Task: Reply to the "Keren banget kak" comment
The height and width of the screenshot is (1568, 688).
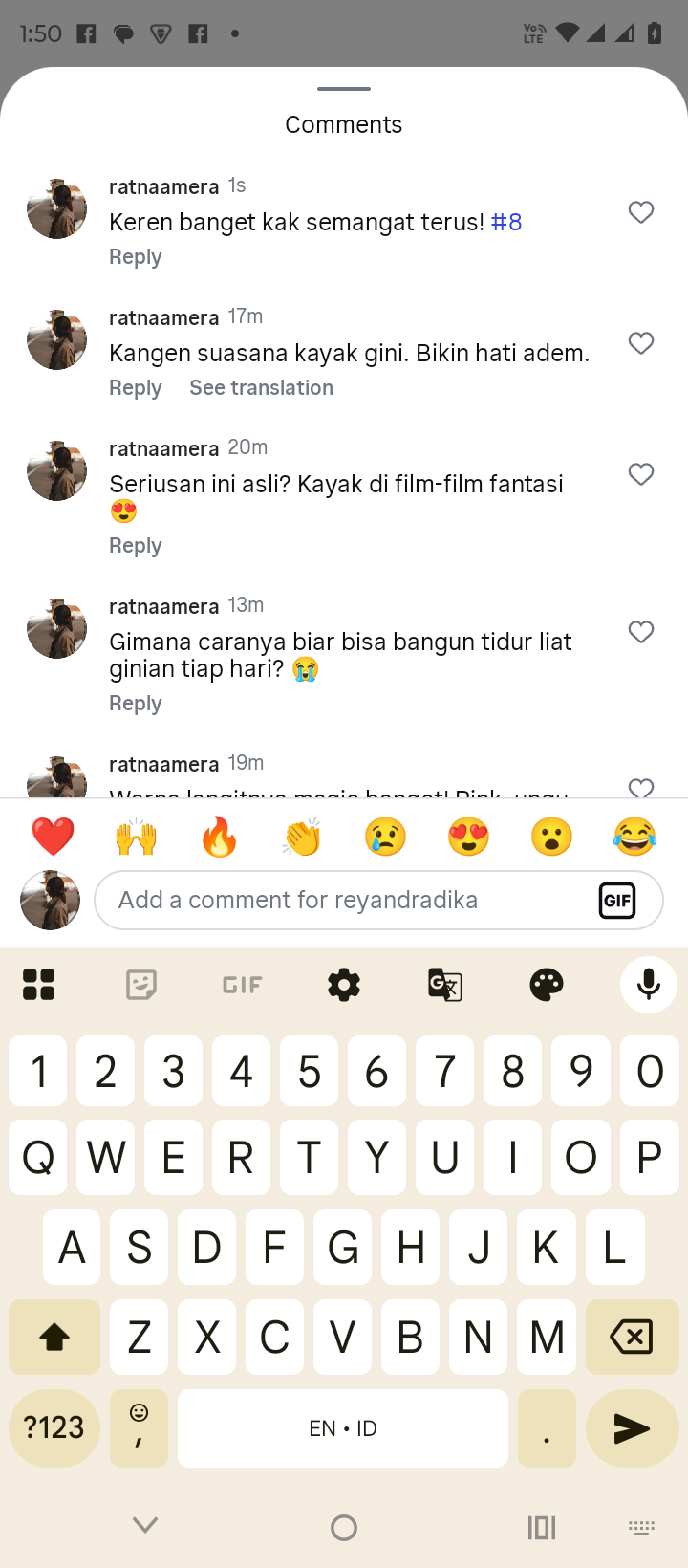Action: pyautogui.click(x=136, y=257)
